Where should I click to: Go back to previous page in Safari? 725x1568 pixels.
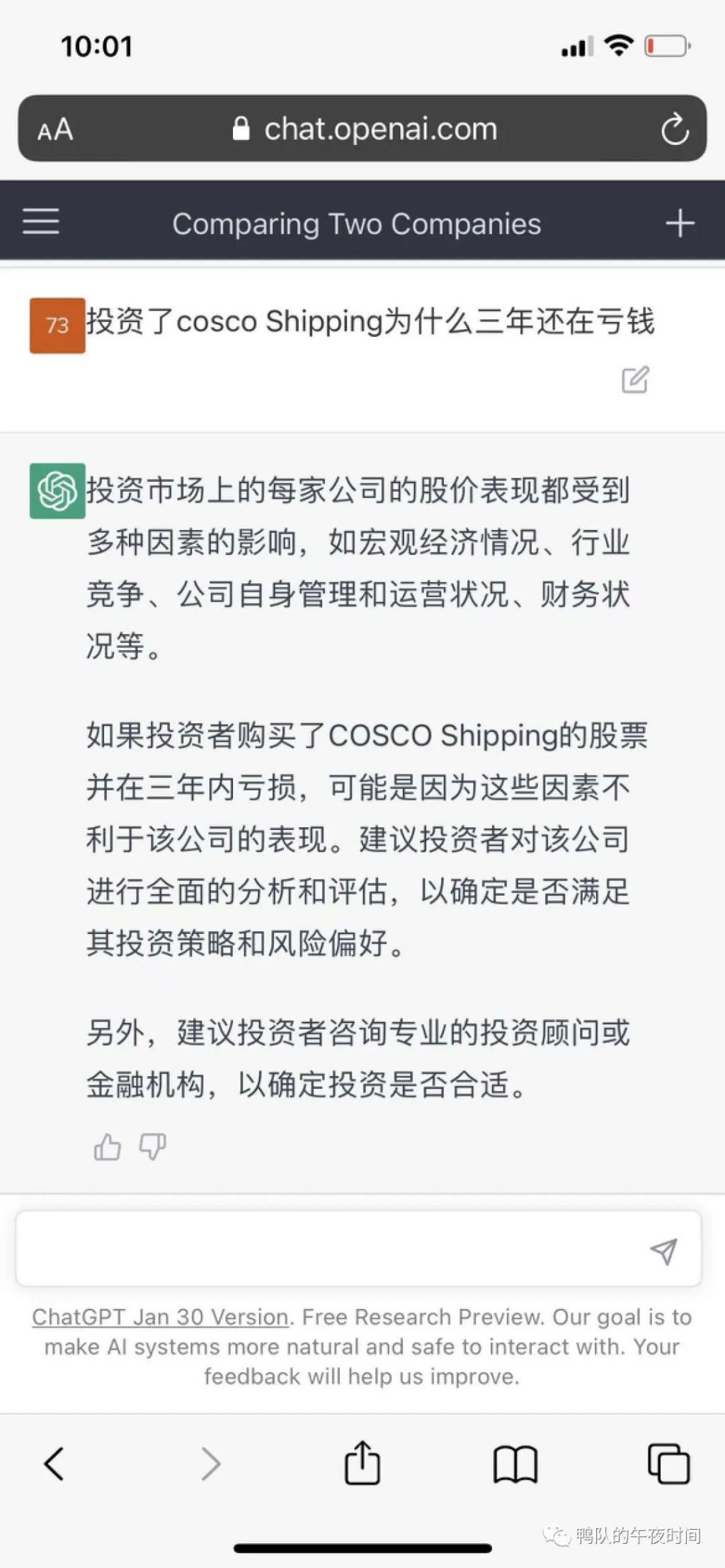point(55,1463)
